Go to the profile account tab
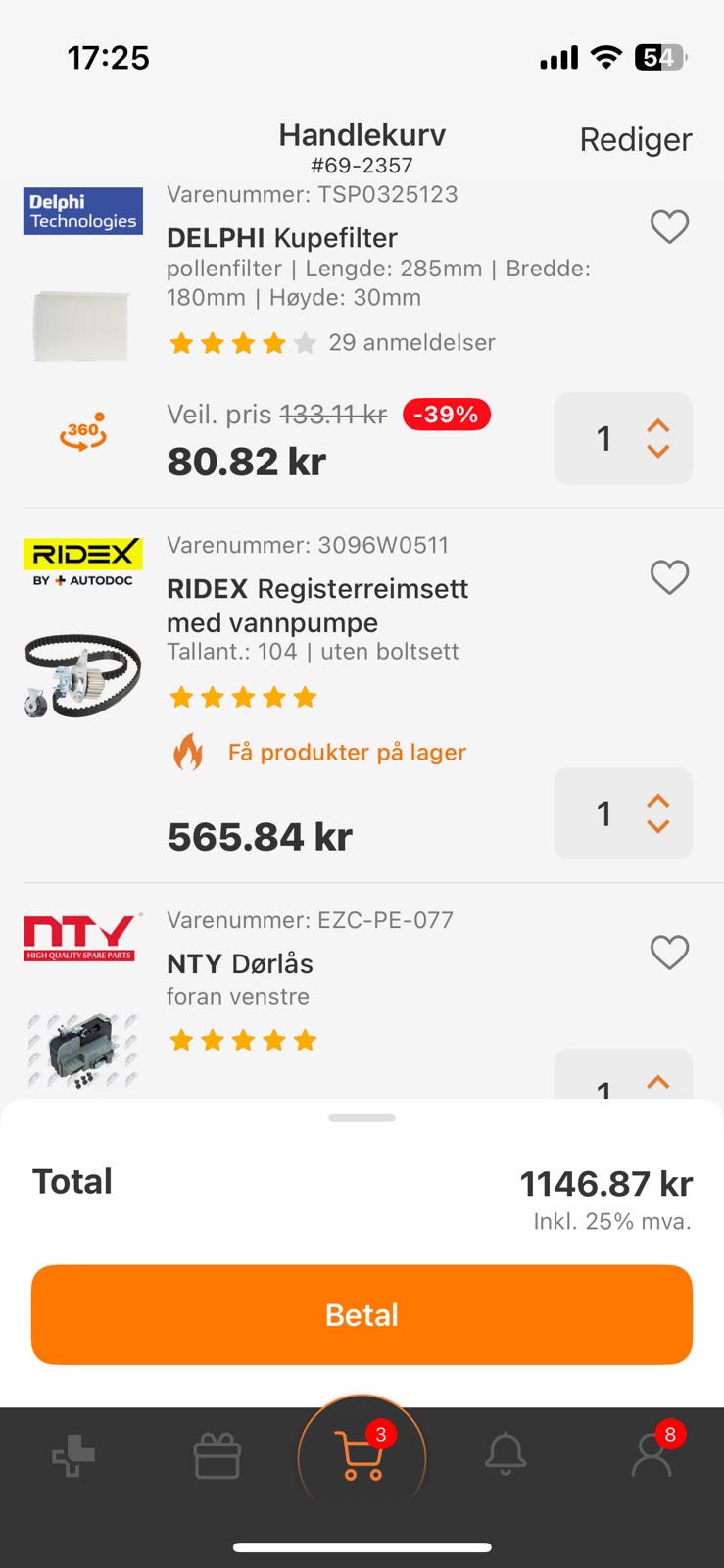This screenshot has height=1568, width=724. tap(652, 1455)
